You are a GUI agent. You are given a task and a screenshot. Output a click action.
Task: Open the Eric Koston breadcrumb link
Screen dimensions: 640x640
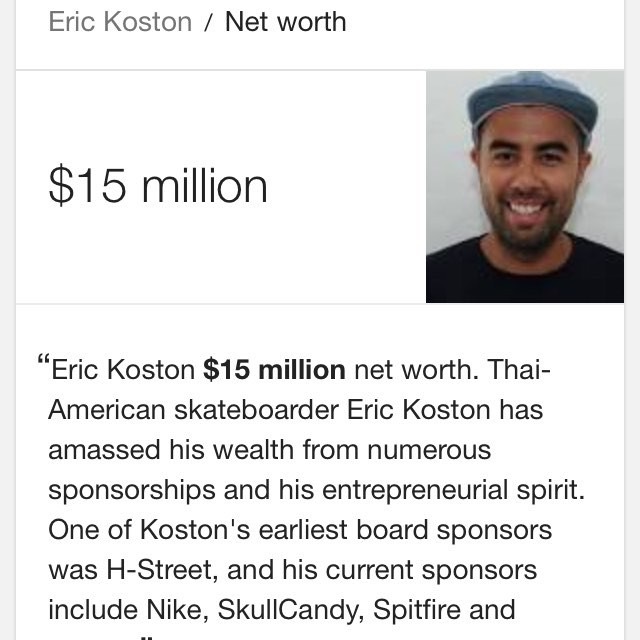pos(120,23)
